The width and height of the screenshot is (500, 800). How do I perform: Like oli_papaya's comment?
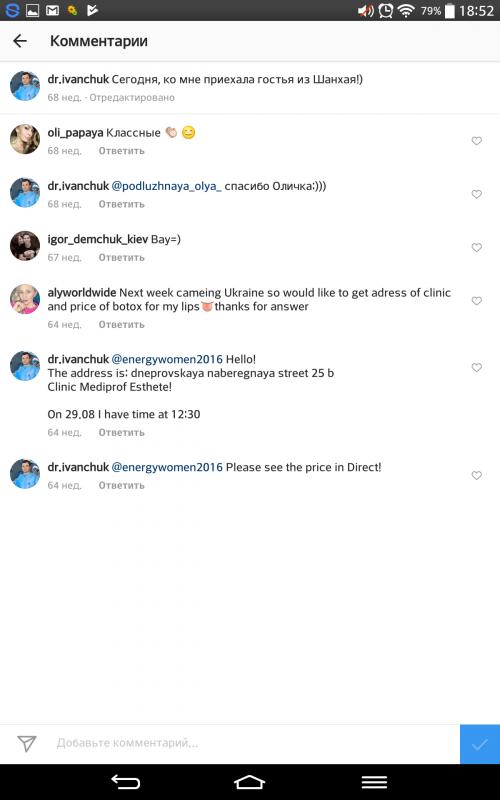(477, 141)
